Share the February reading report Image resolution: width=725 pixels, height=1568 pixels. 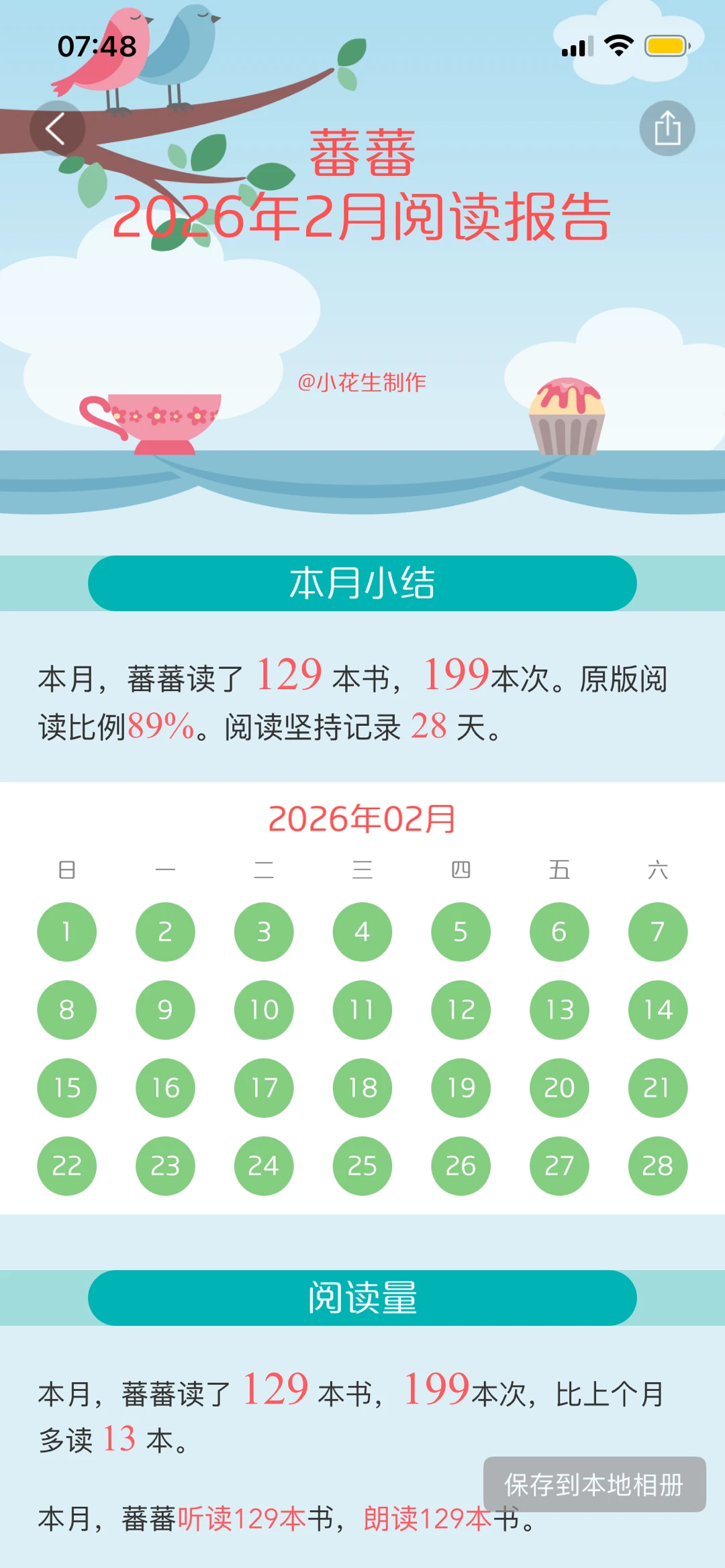click(x=667, y=128)
